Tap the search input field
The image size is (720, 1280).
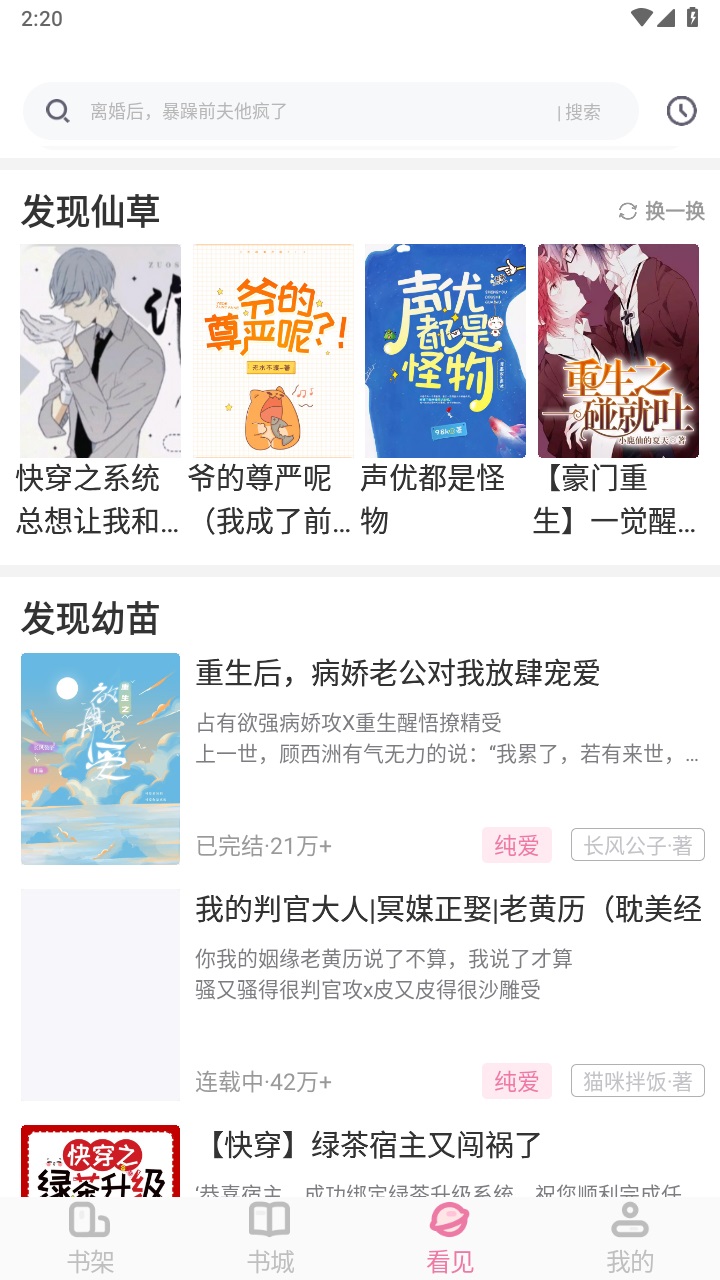point(300,111)
